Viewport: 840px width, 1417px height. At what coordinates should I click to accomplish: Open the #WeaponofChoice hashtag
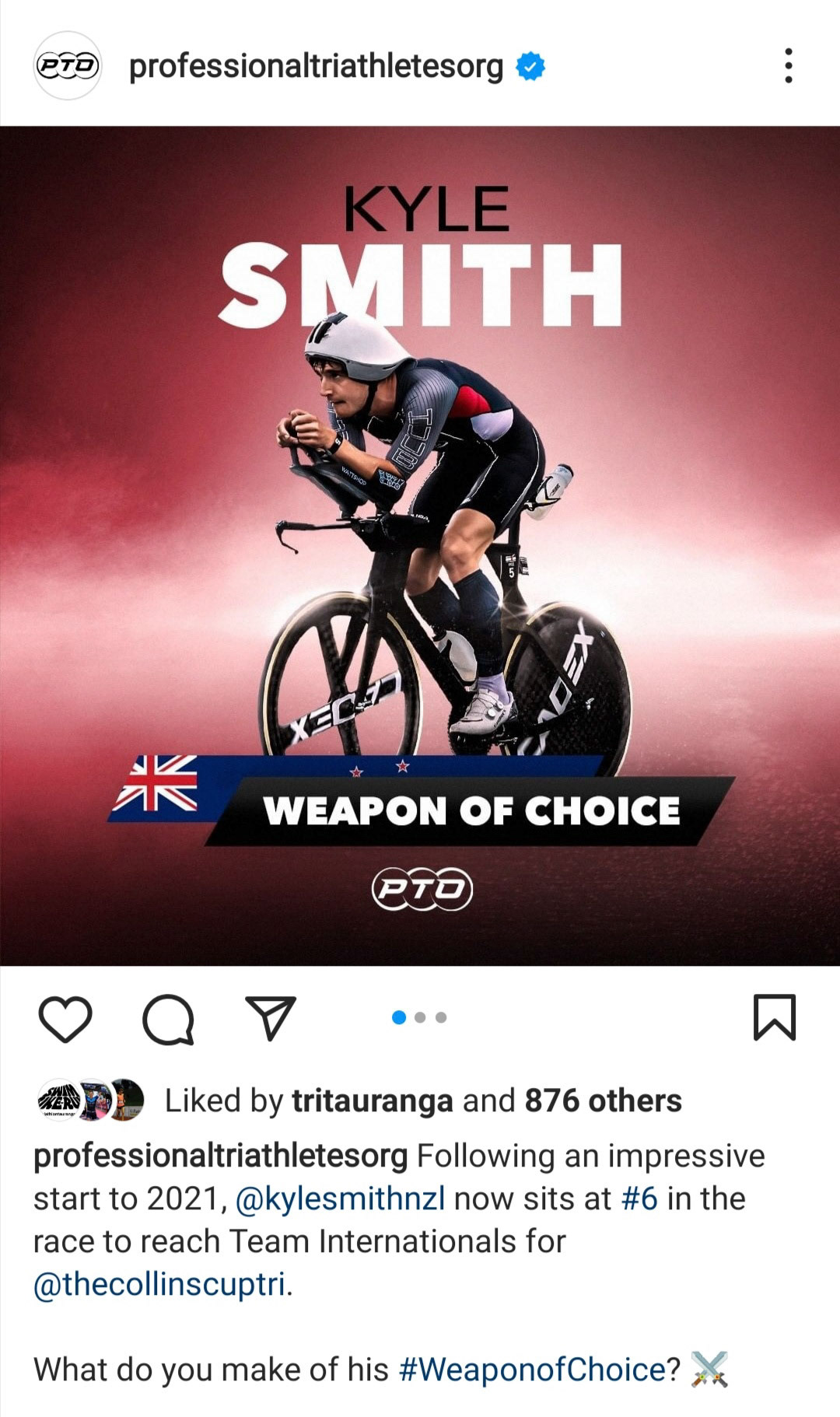[x=532, y=1370]
